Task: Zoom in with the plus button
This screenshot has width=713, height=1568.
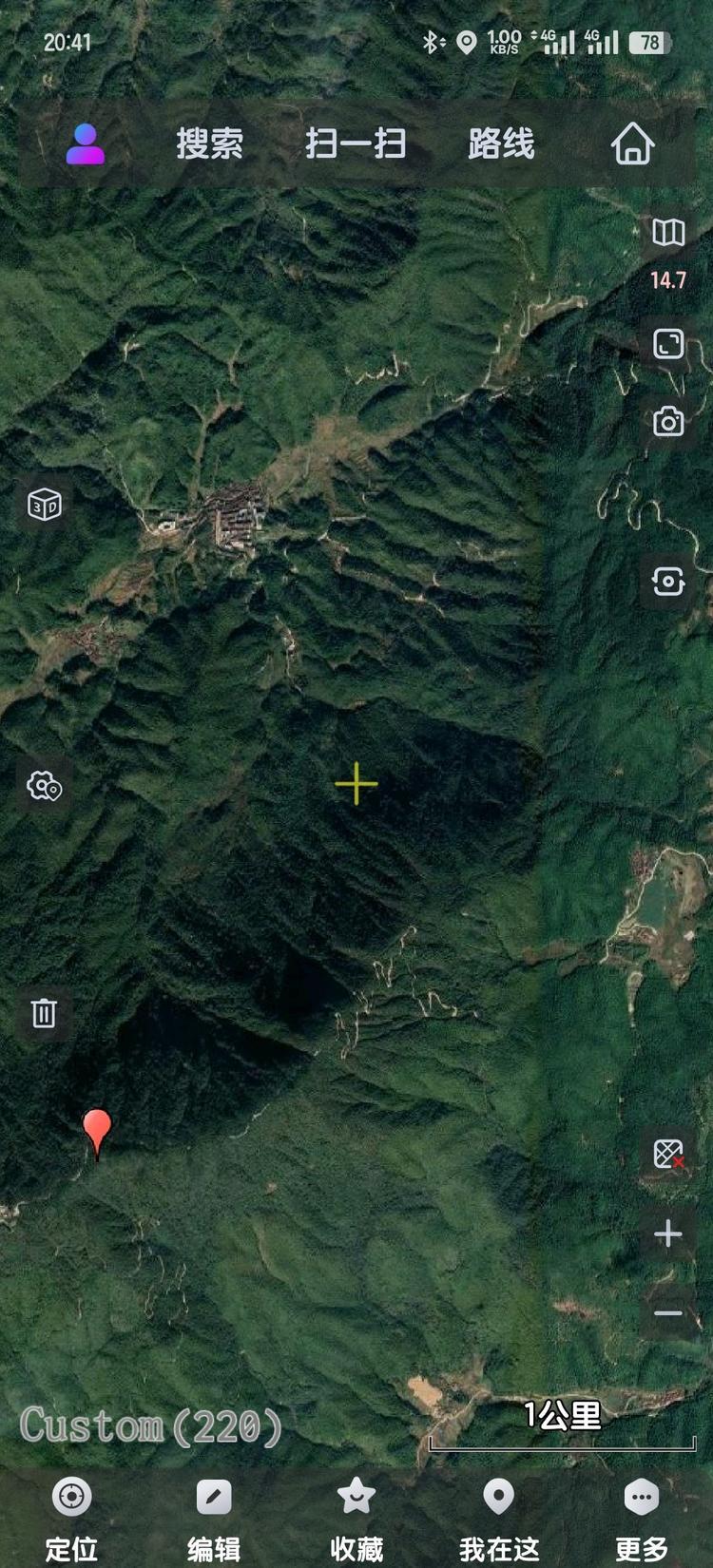Action: (668, 1233)
